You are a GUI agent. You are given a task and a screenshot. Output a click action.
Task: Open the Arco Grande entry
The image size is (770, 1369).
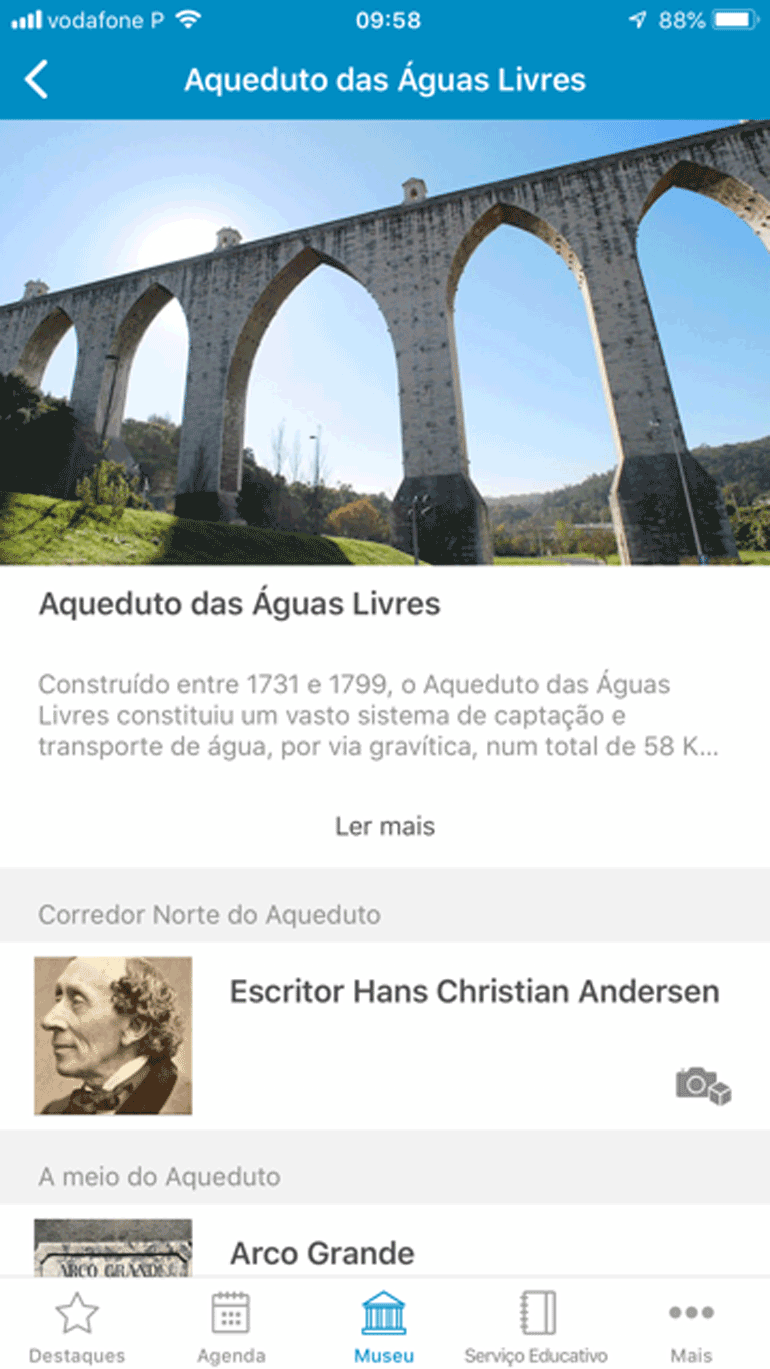[x=322, y=1252]
